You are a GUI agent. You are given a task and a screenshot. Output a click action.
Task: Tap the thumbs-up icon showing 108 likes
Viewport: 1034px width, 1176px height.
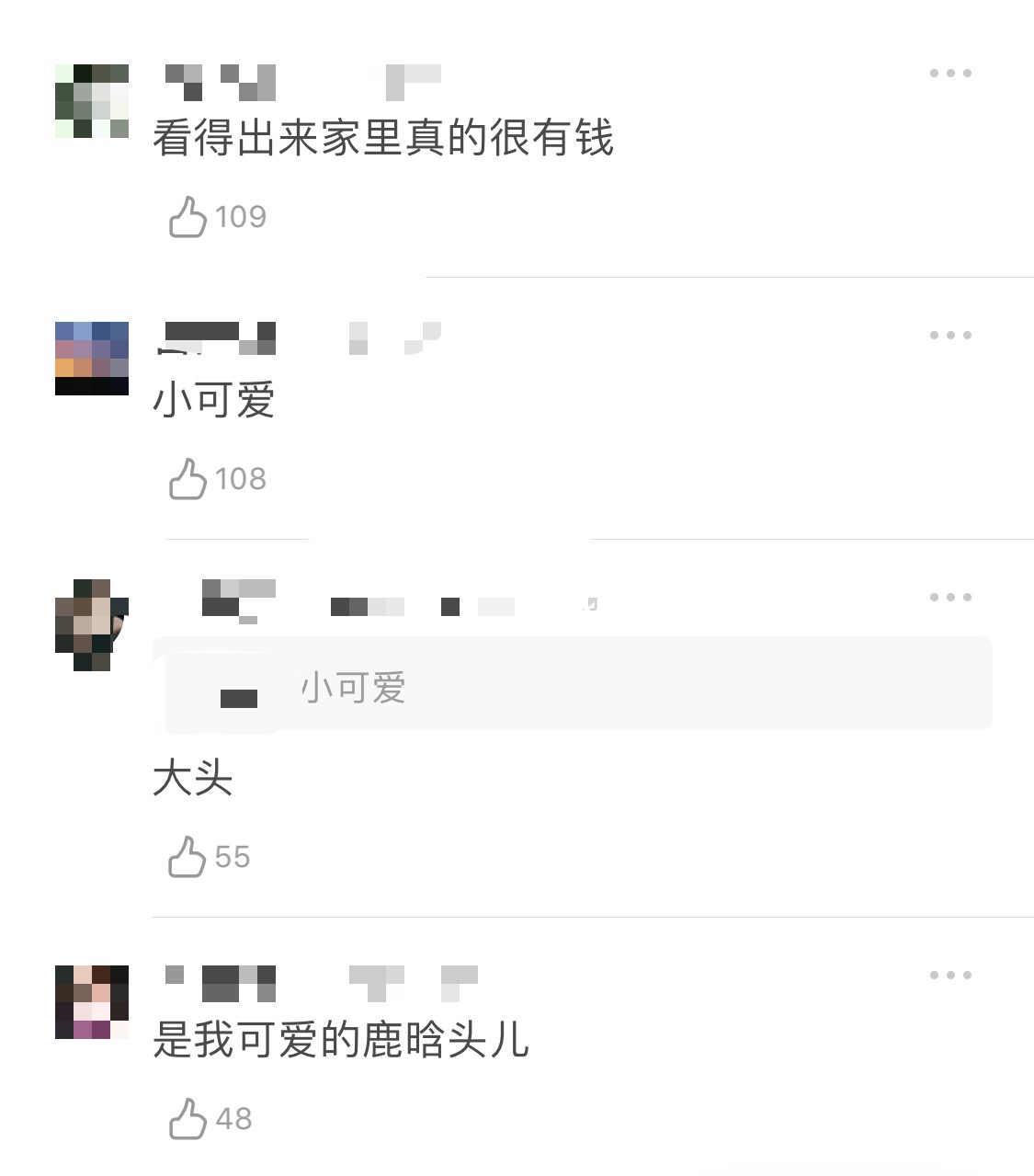pyautogui.click(x=188, y=477)
